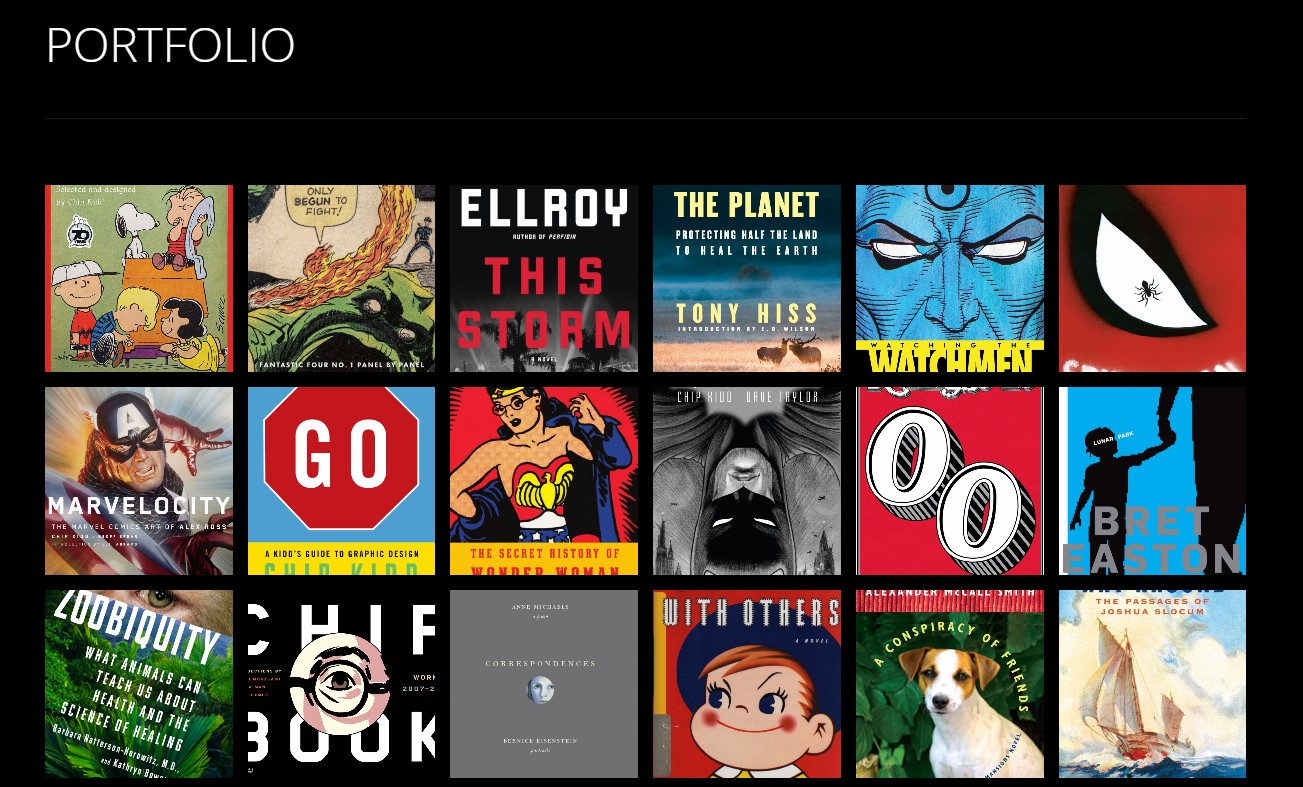The width and height of the screenshot is (1303, 787).
Task: Open the Lunar Park Bret Easton cover
Action: coord(1152,481)
